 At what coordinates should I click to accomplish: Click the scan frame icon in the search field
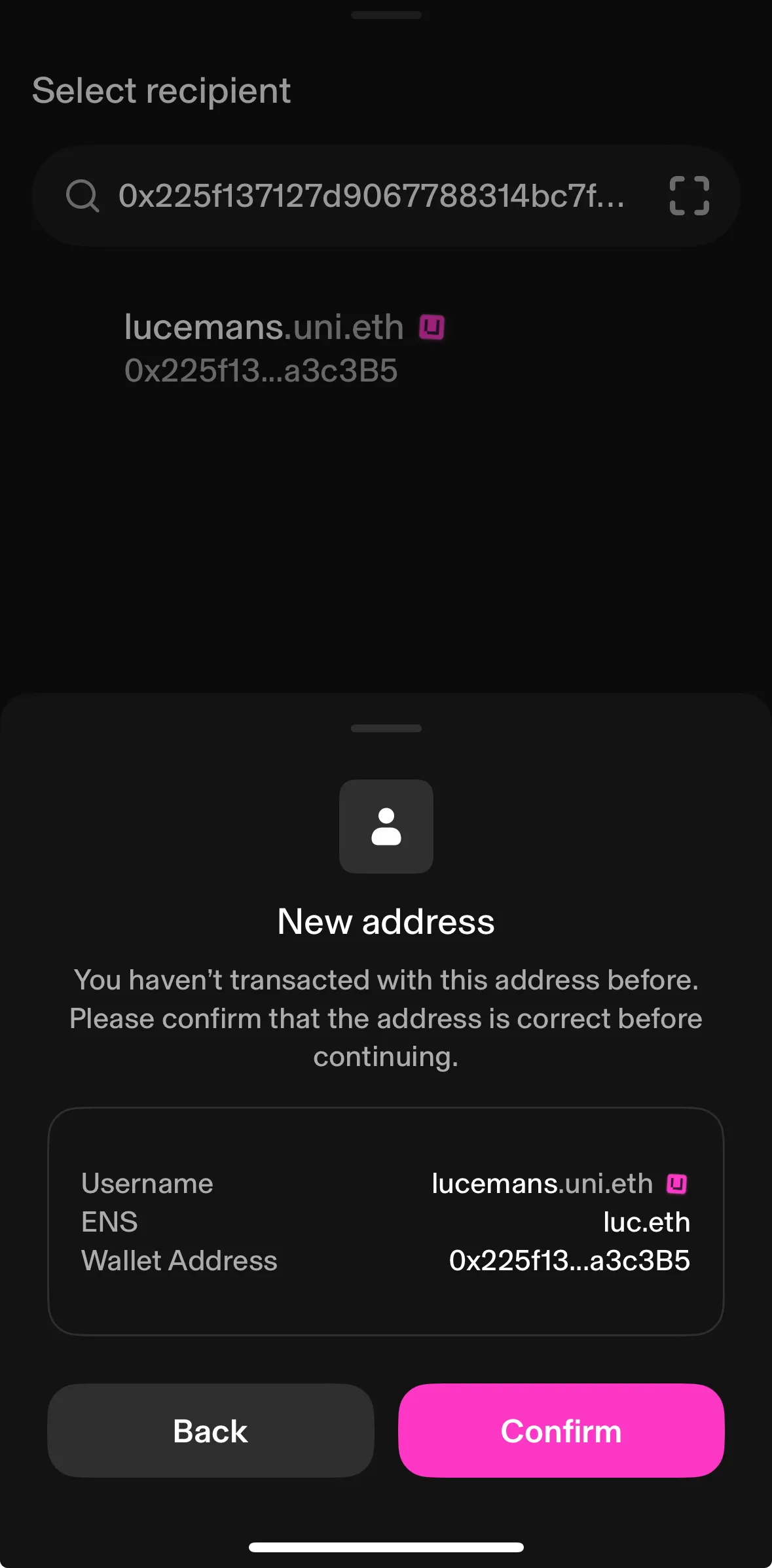(688, 196)
